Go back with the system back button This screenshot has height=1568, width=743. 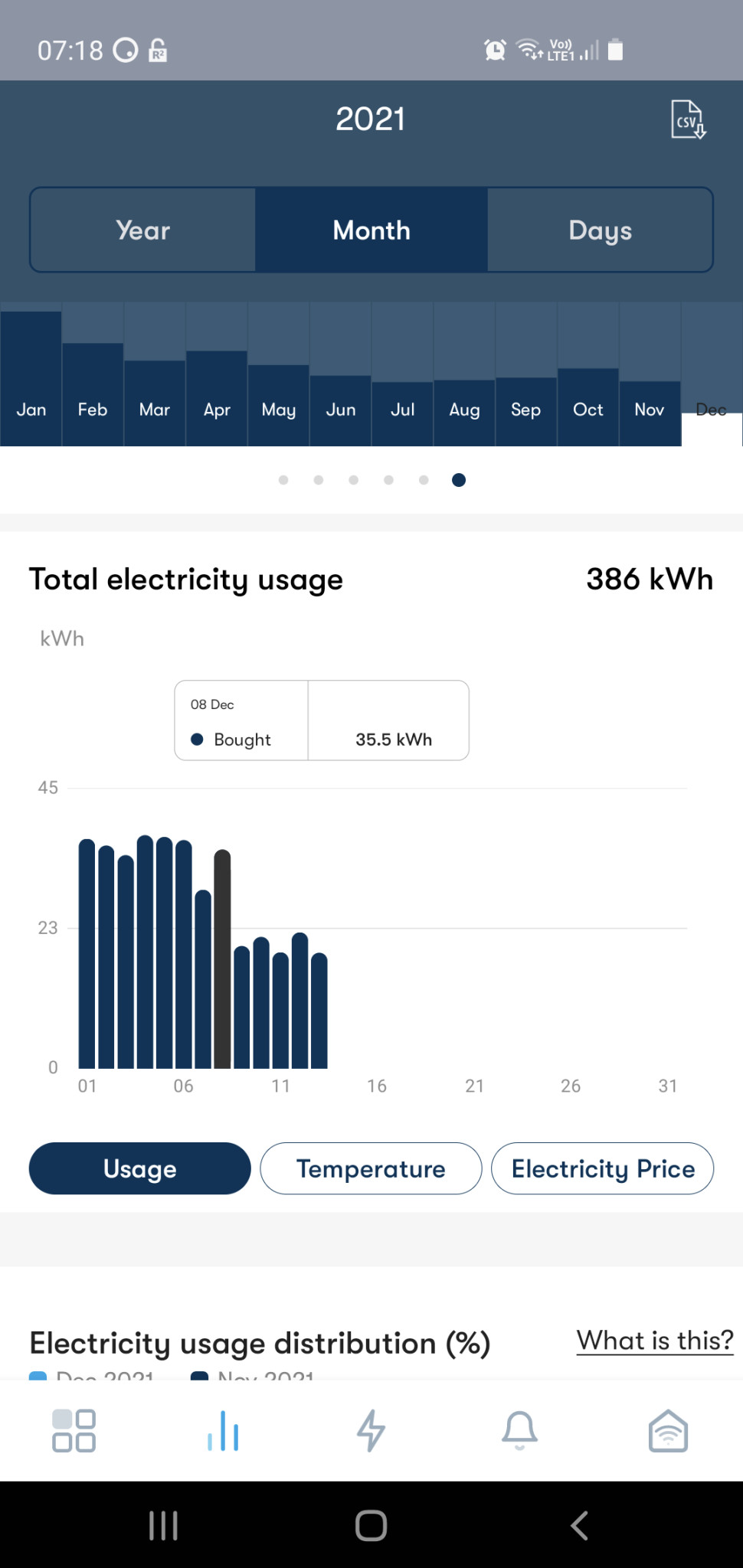coord(580,1525)
